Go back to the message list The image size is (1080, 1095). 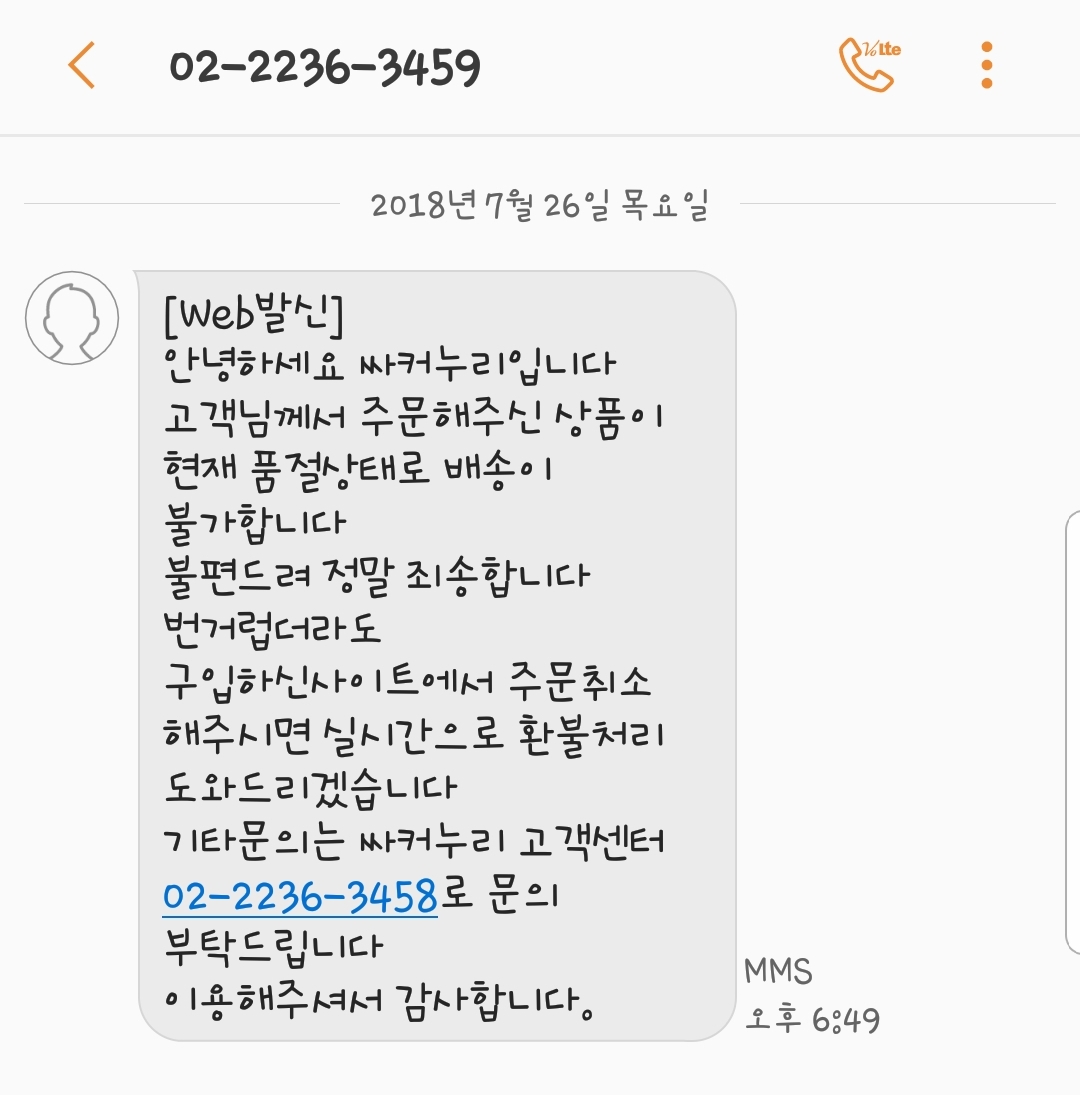[x=81, y=66]
